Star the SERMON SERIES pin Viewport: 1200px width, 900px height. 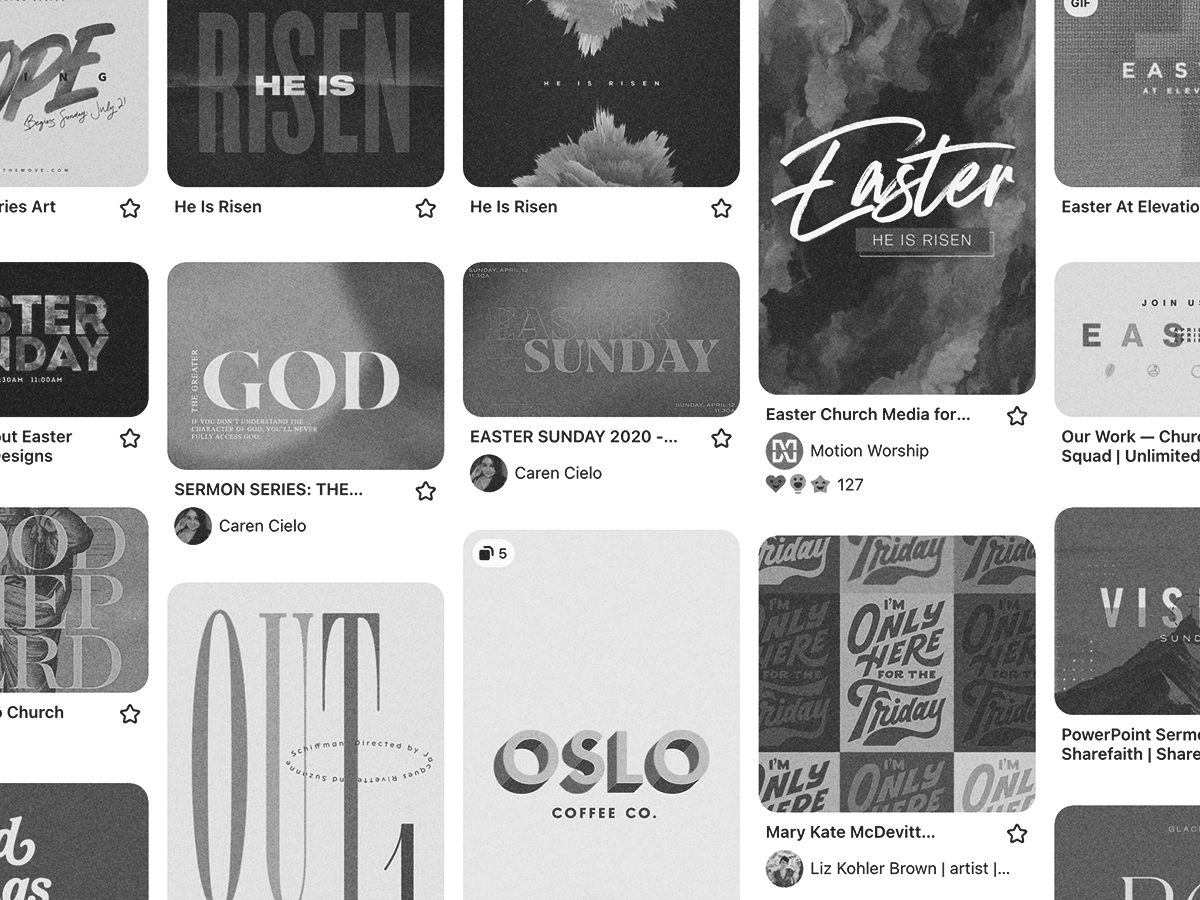tap(425, 491)
